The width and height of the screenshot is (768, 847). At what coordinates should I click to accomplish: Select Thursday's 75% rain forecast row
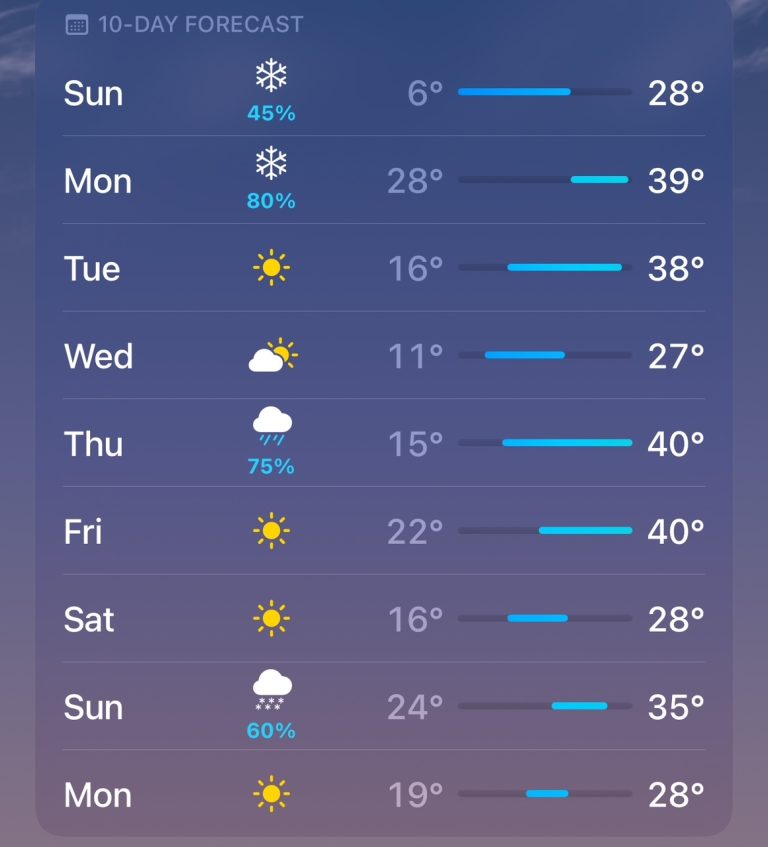pos(384,443)
